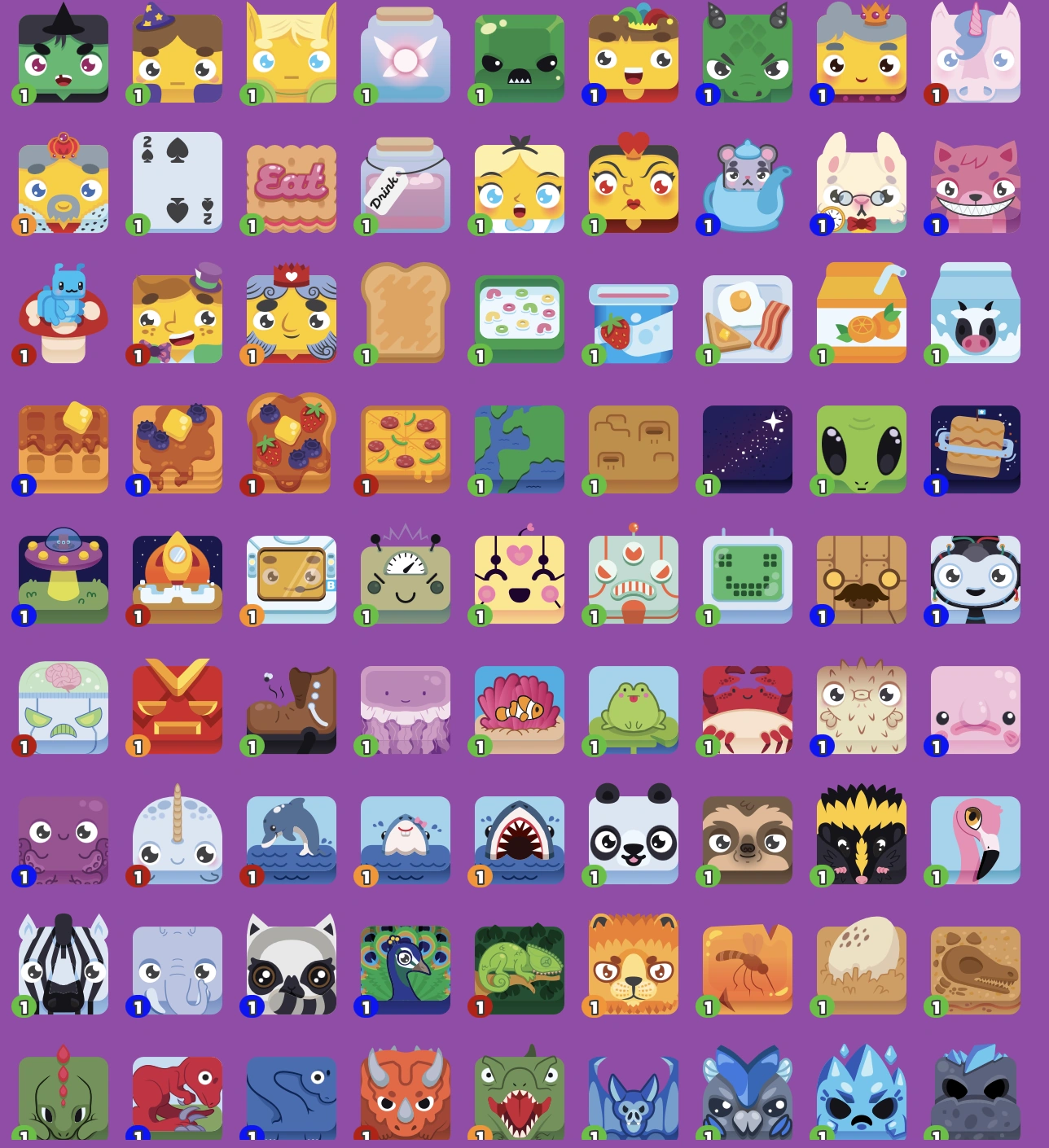Select the zebra tile
The image size is (1049, 1148).
tap(64, 967)
